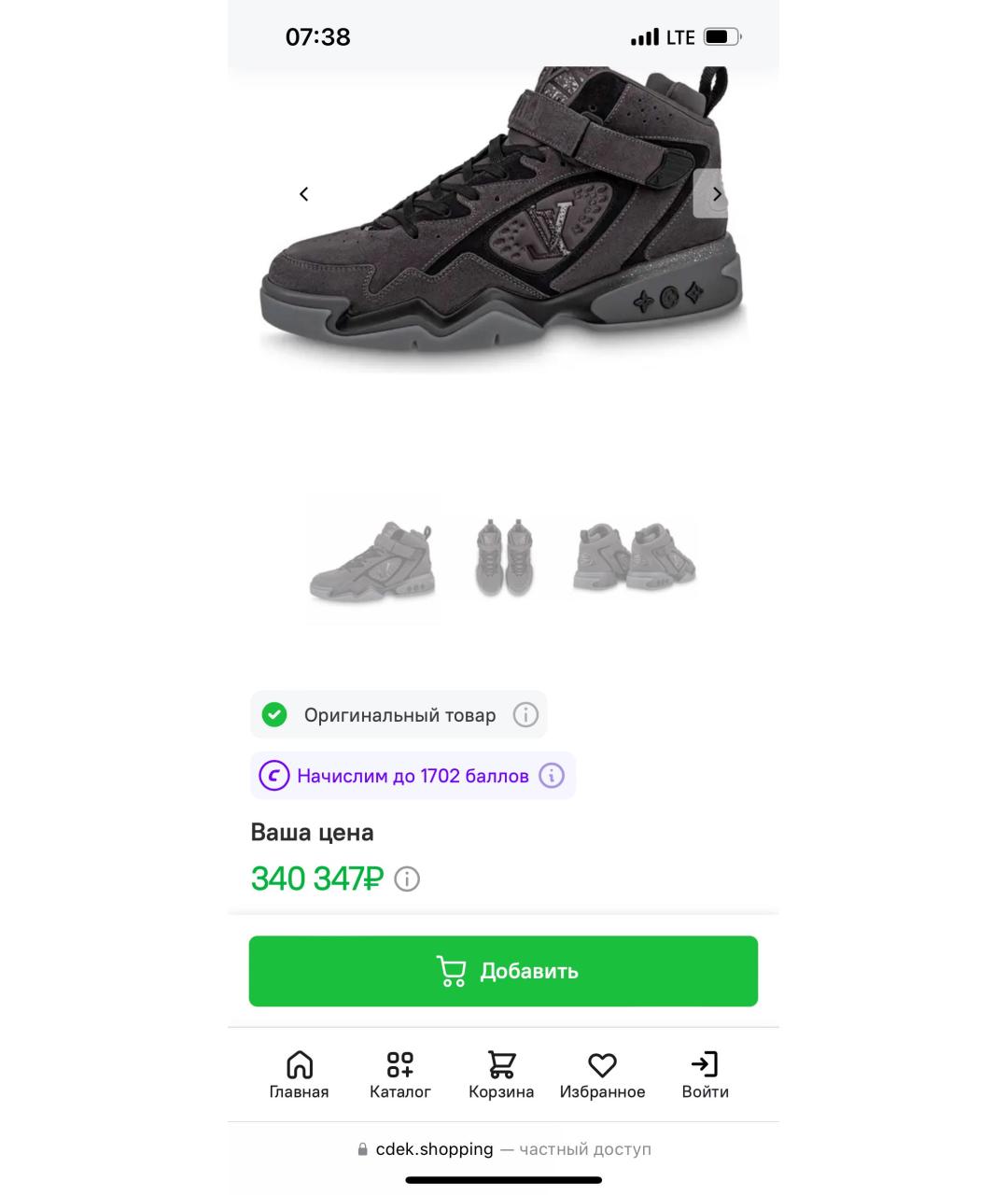Select the rear-view sneaker thumbnail

tap(634, 557)
